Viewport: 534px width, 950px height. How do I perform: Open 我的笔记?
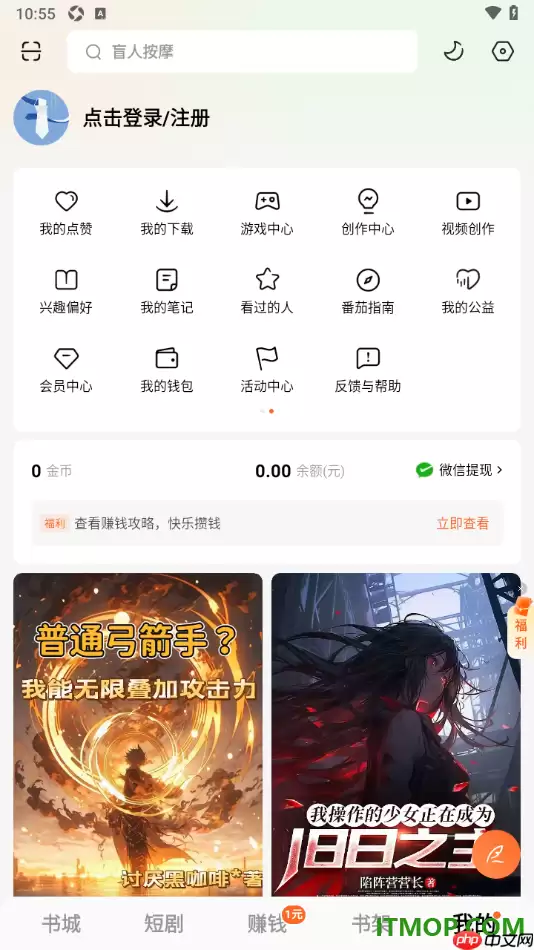(167, 291)
